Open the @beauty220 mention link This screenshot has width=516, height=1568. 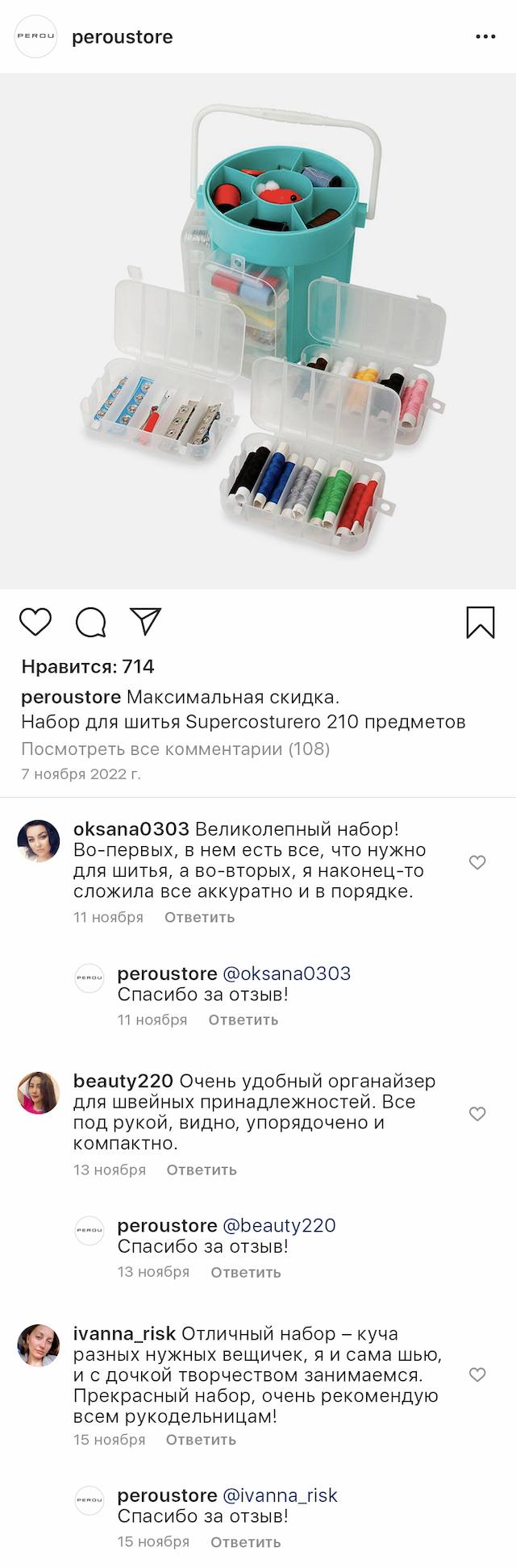pyautogui.click(x=278, y=1225)
